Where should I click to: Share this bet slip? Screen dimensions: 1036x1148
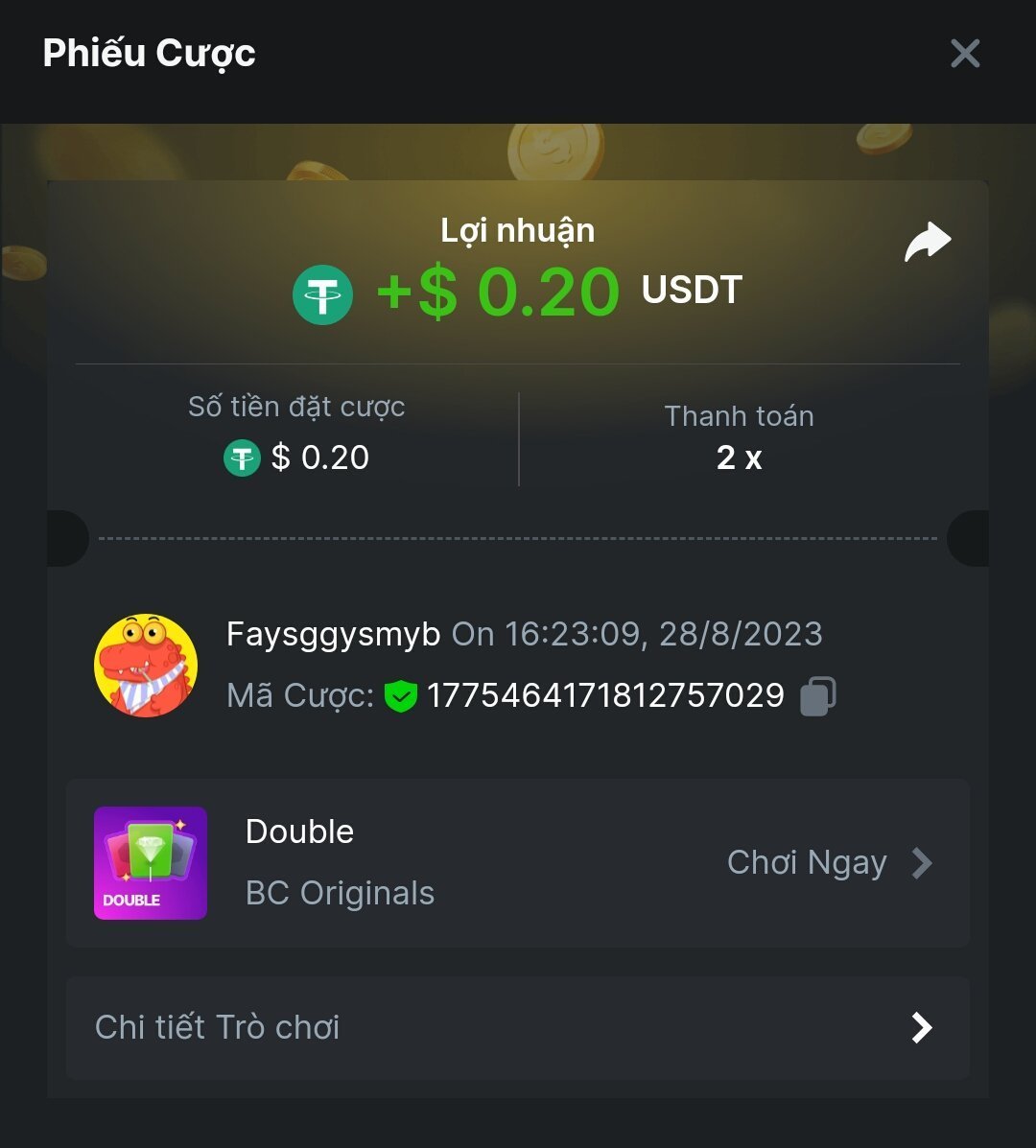point(928,243)
